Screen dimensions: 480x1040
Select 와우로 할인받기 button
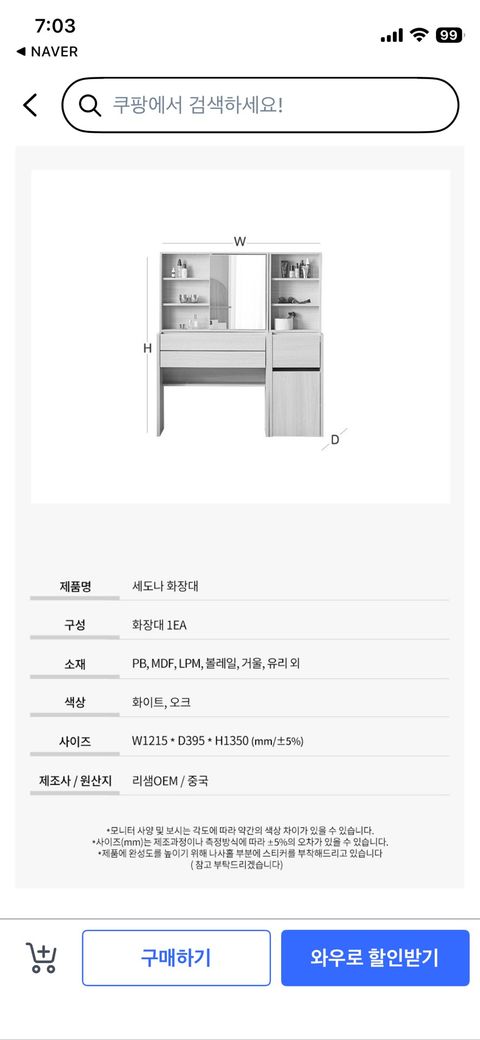point(375,958)
